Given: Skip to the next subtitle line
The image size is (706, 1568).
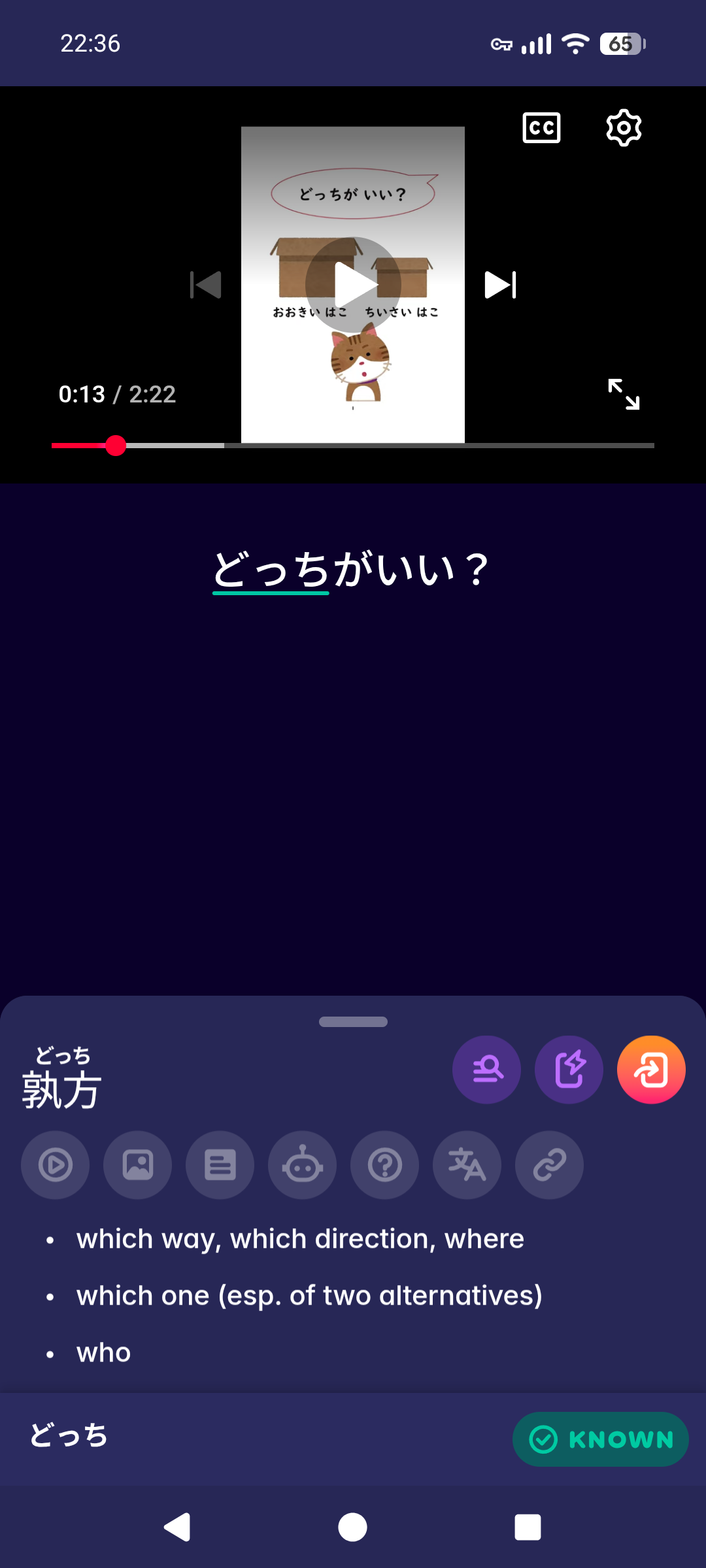Looking at the screenshot, I should (501, 285).
